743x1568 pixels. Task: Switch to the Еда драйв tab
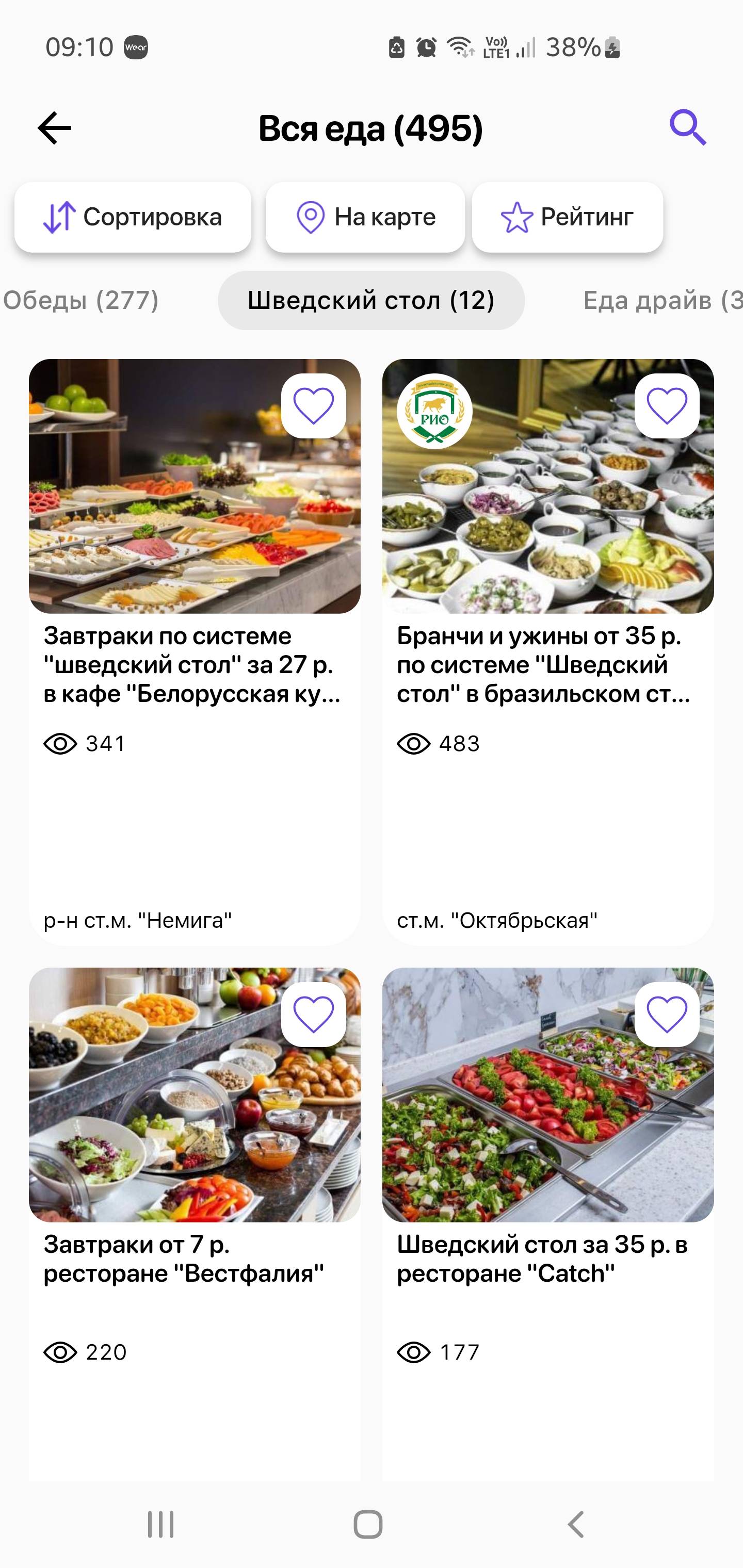coord(661,300)
